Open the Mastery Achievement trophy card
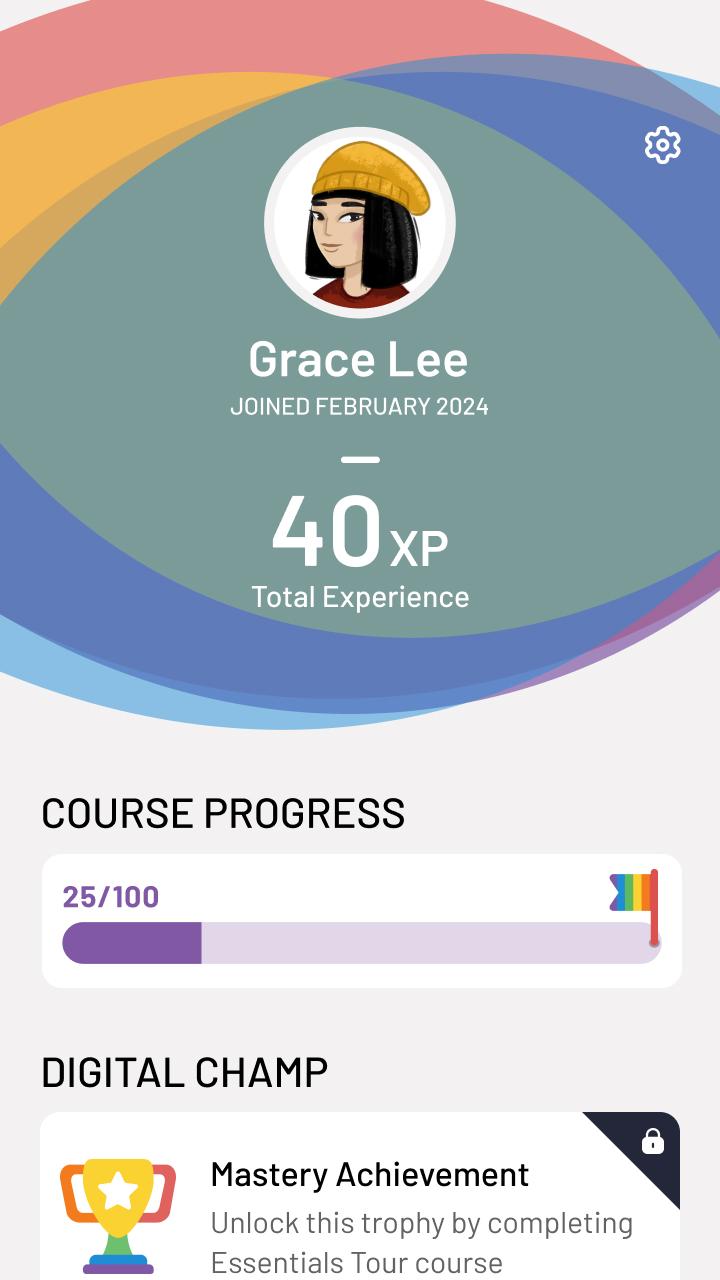720x1280 pixels. pos(360,1200)
